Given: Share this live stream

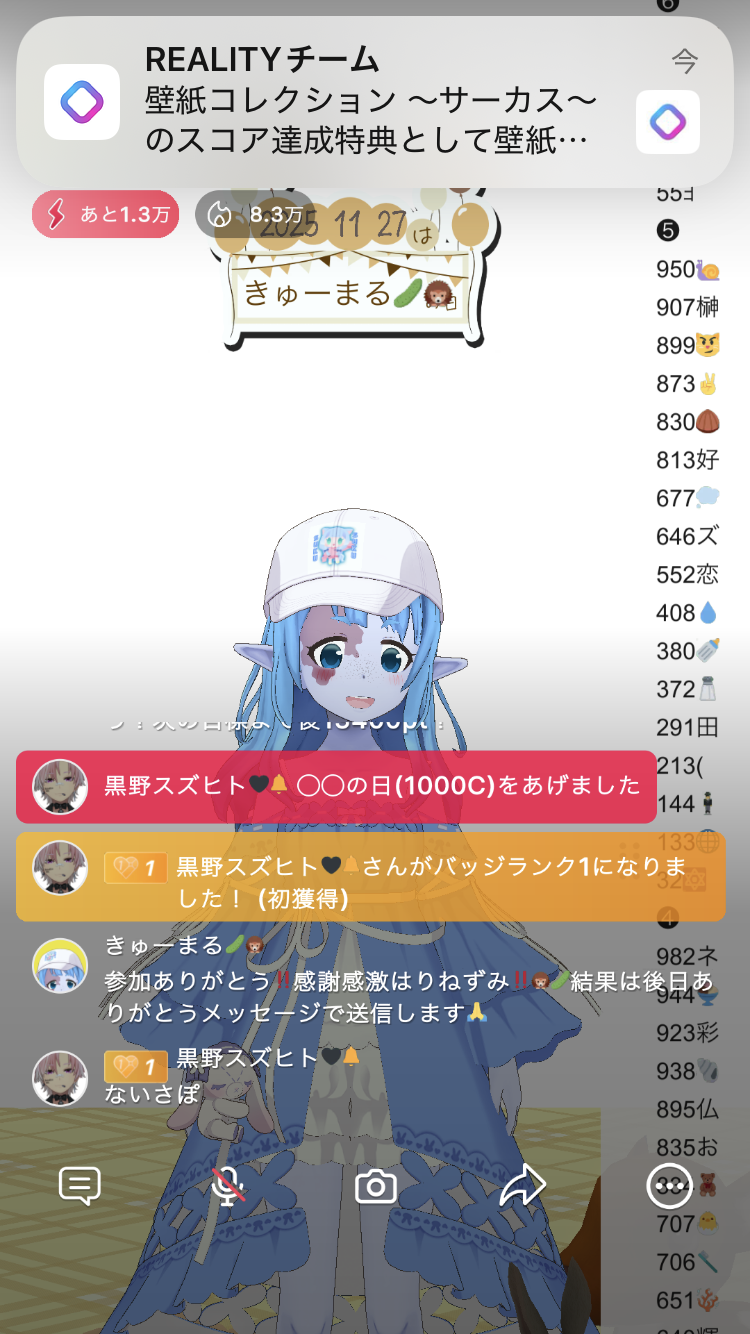Looking at the screenshot, I should pos(522,1187).
